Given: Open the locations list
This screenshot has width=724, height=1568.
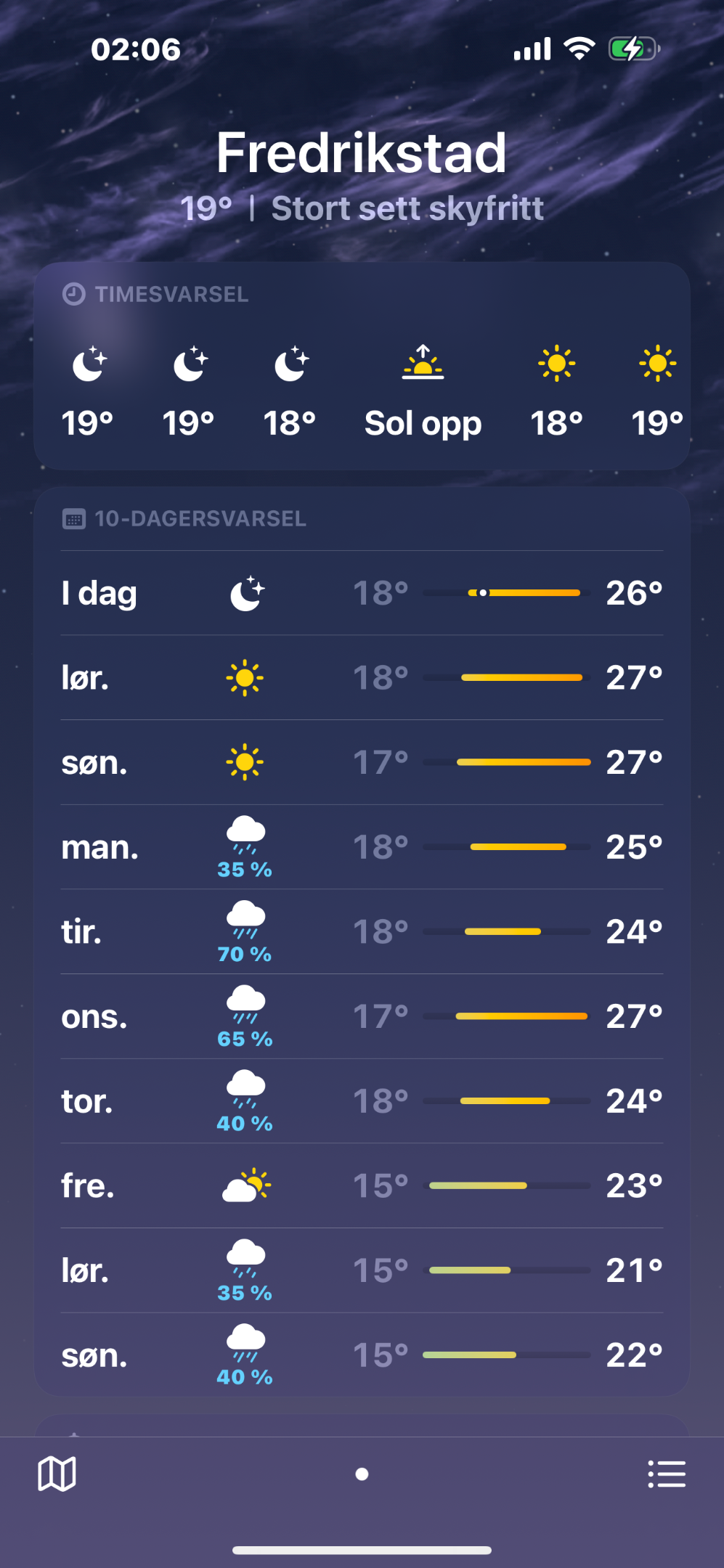Looking at the screenshot, I should [x=667, y=1474].
